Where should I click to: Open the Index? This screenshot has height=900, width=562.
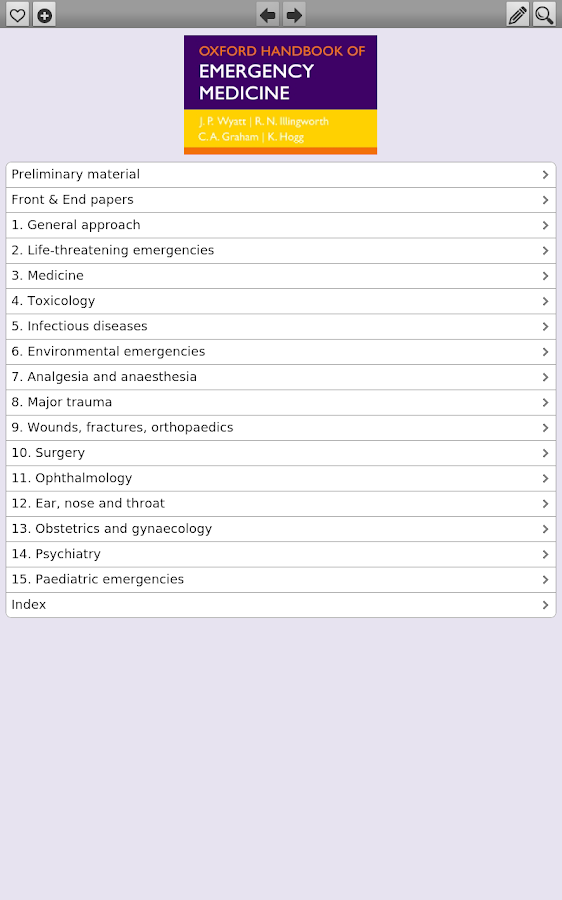pos(281,605)
